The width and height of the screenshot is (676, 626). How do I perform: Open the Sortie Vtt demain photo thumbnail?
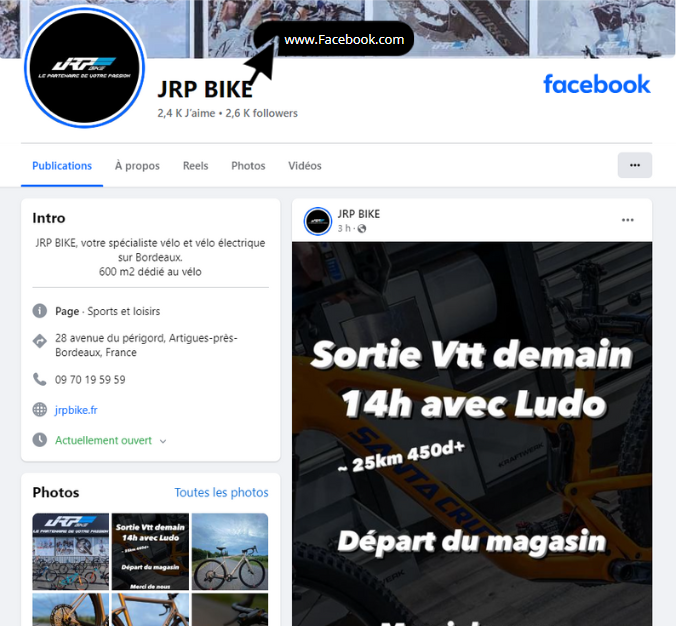(x=149, y=551)
